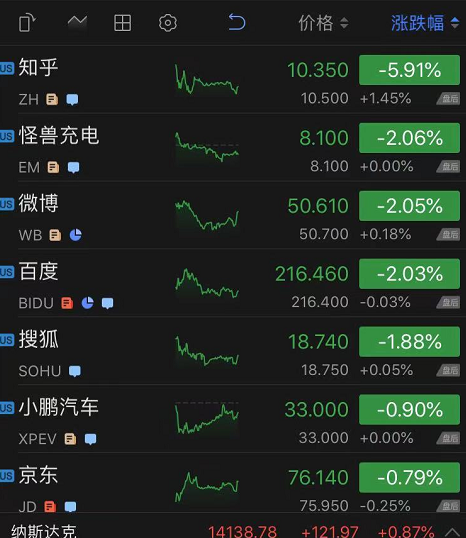
Task: Open the 微博 WB stock row
Action: click(233, 217)
